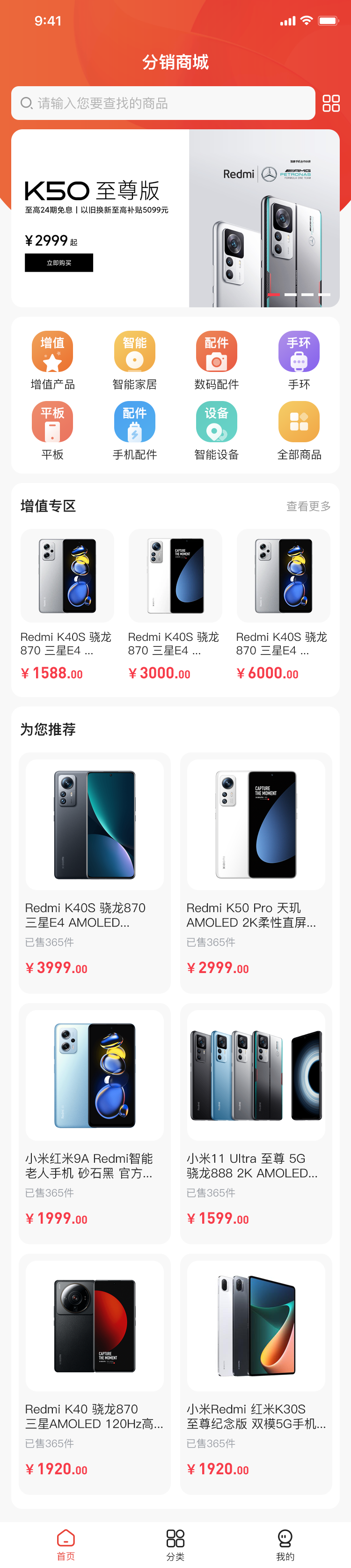This screenshot has width=351, height=1568.
Task: Select the 数码配件 category
Action: [x=217, y=360]
